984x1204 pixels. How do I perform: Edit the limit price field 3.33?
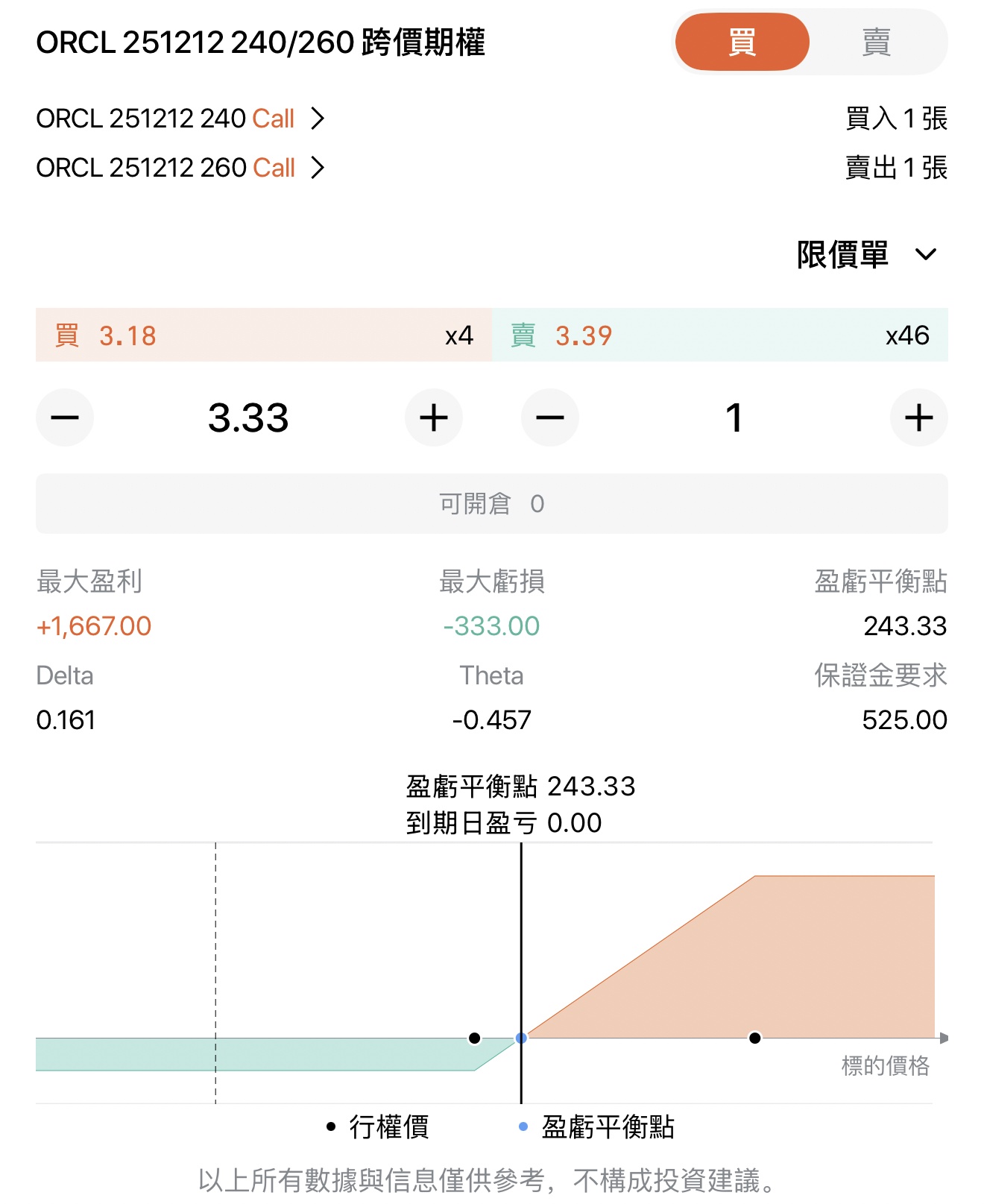(x=248, y=417)
